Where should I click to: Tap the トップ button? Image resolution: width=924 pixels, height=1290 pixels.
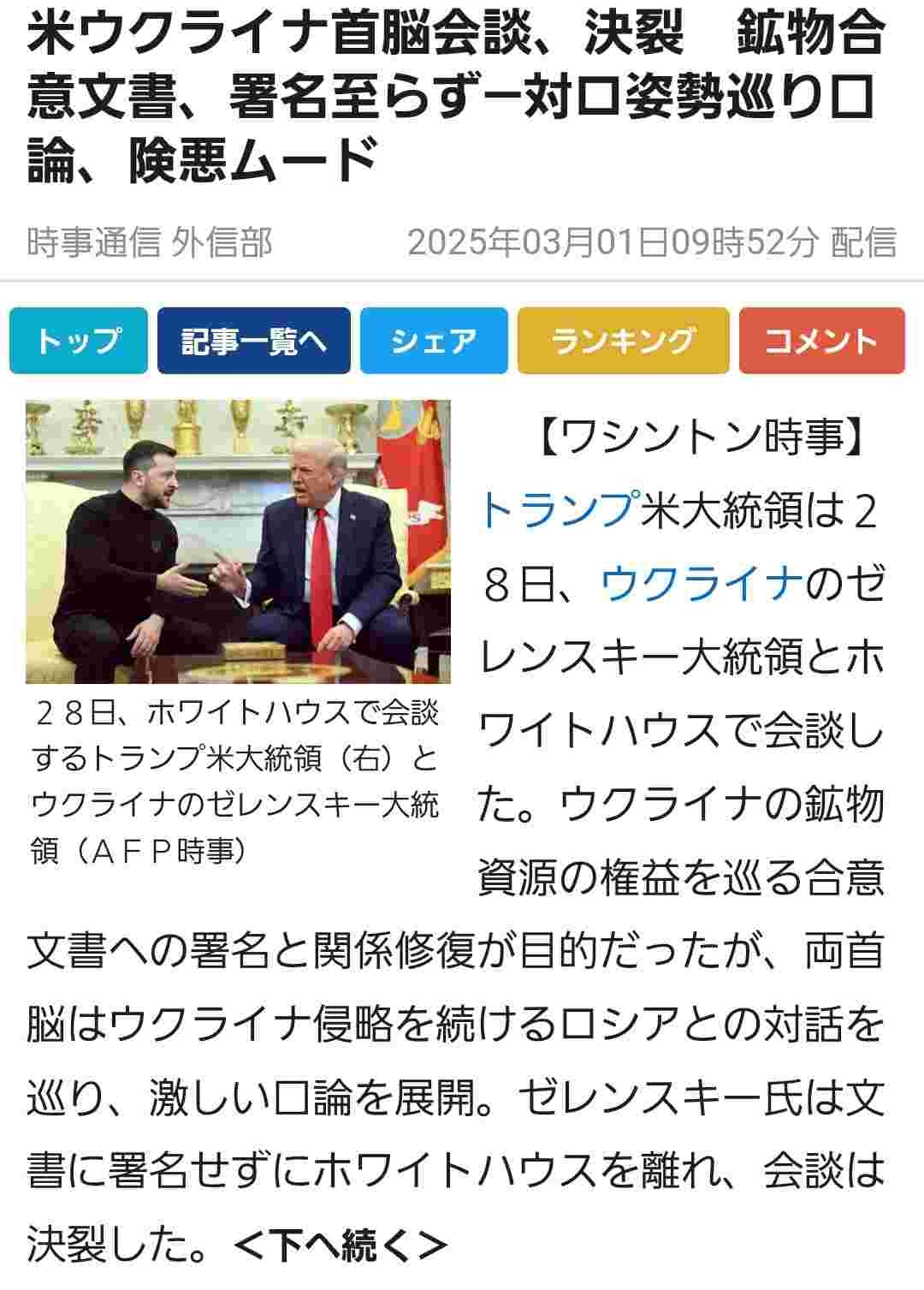click(78, 341)
